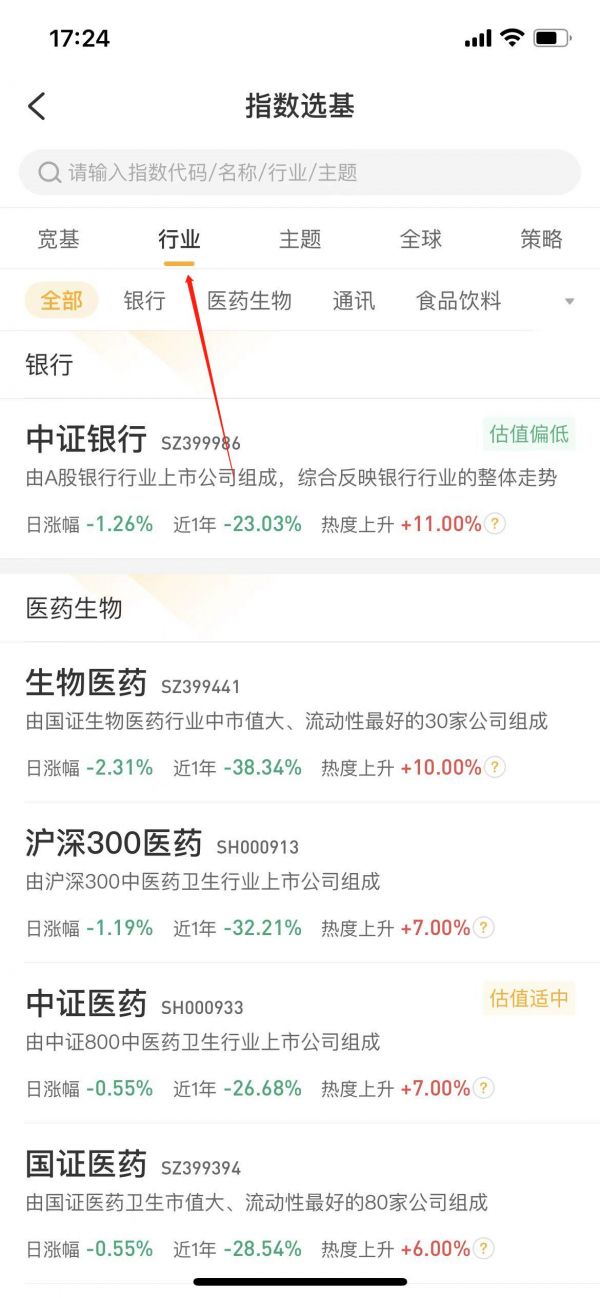Switch to the 宽基 tab
This screenshot has height=1298, width=600.
click(58, 239)
